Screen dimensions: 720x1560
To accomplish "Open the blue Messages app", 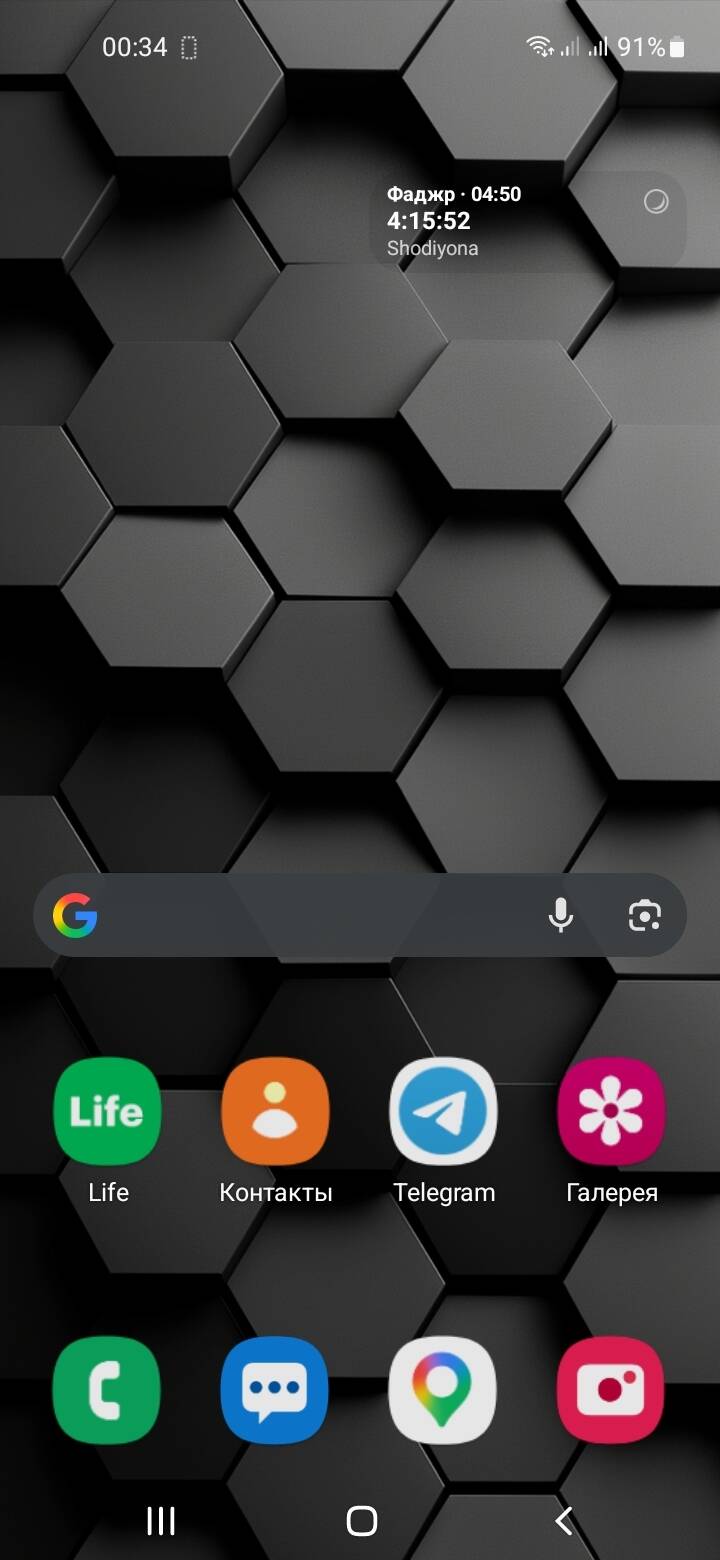I will click(x=275, y=1390).
